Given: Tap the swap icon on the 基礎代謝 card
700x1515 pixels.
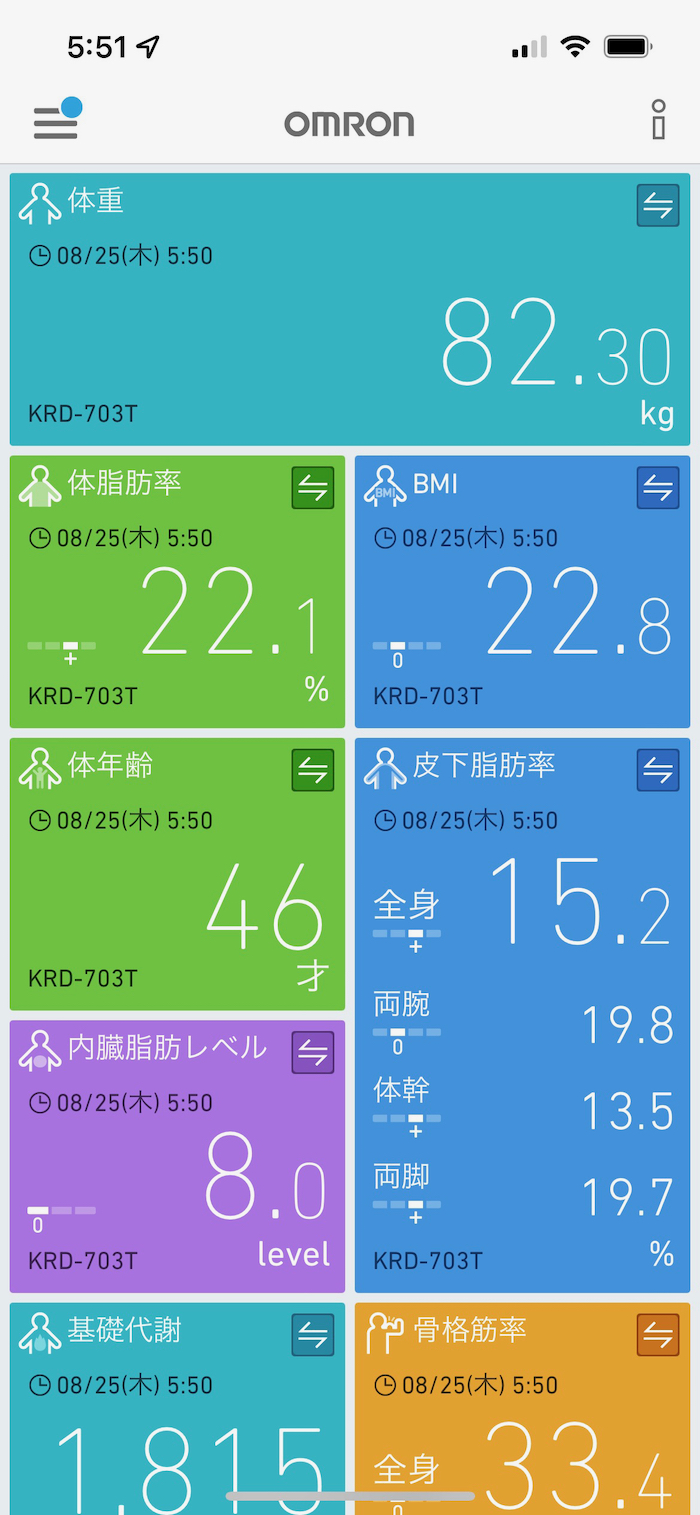Looking at the screenshot, I should click(x=313, y=1335).
